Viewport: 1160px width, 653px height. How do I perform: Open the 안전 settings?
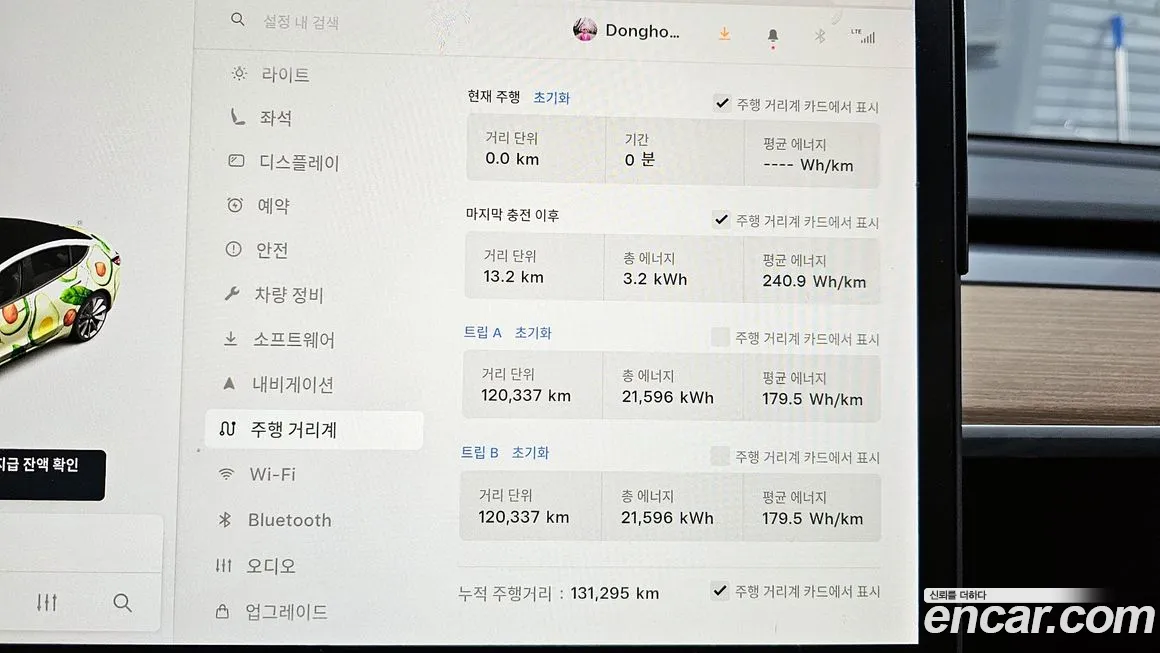point(272,250)
